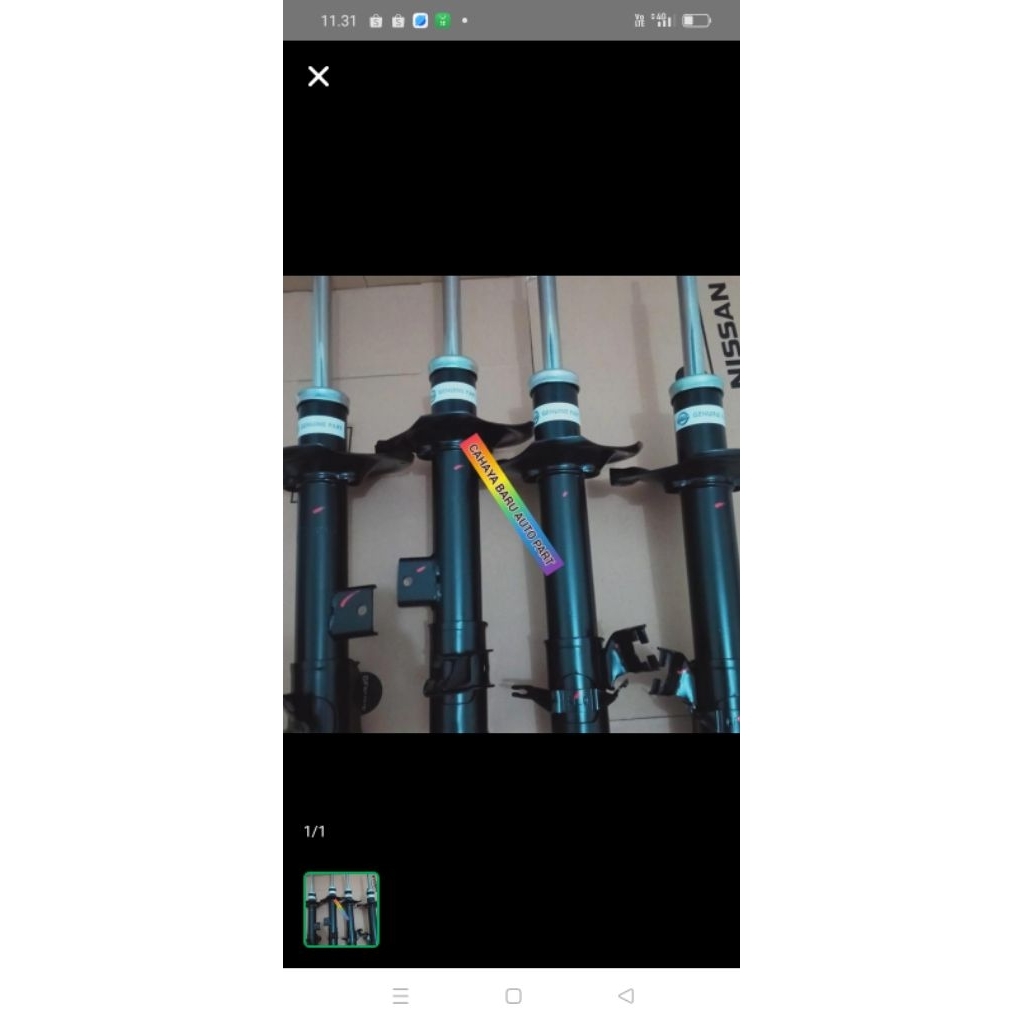
Task: Close the full-screen image viewer
Action: click(318, 77)
